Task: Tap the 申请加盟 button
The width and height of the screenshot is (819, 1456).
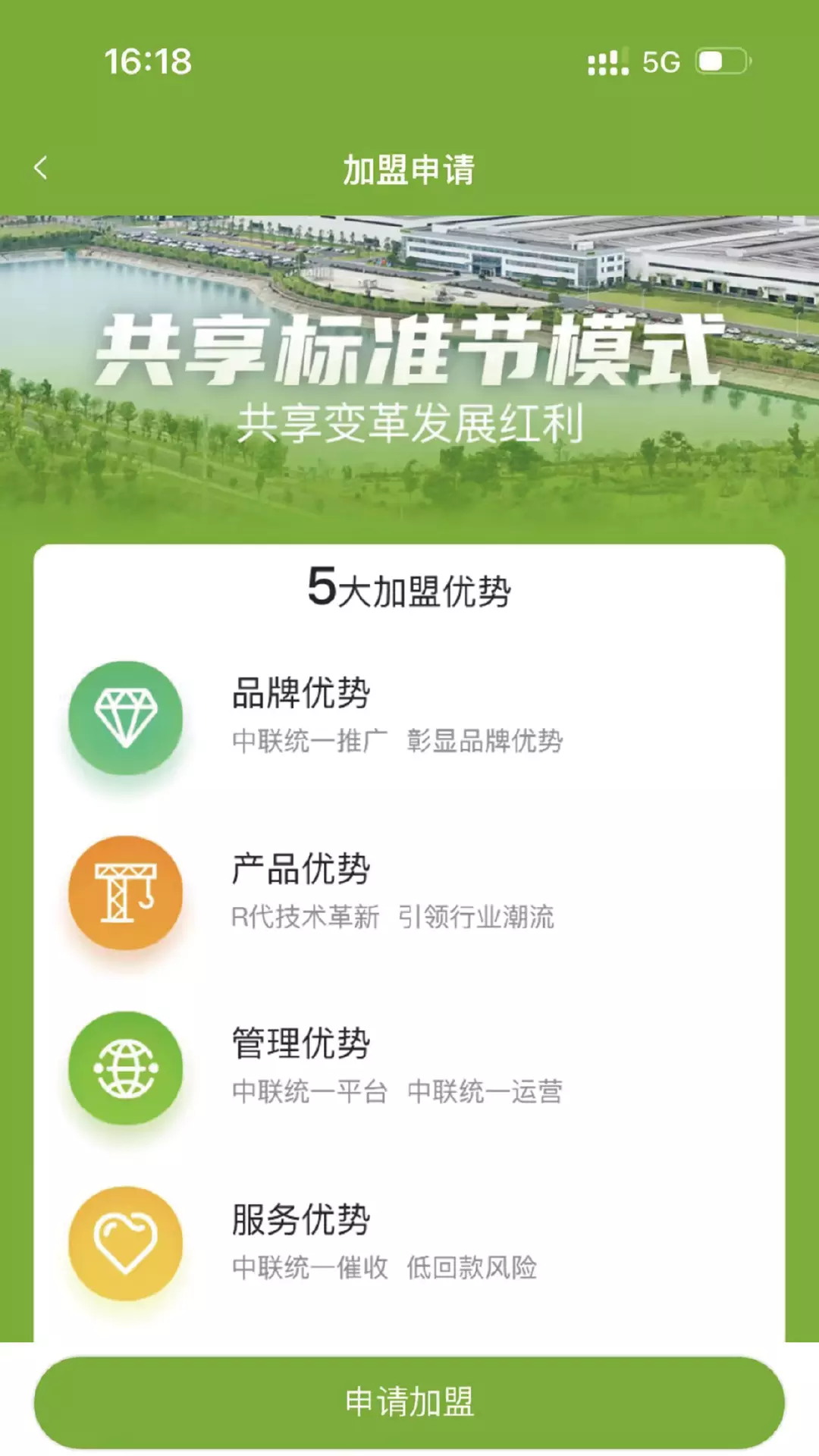Action: tap(409, 1401)
